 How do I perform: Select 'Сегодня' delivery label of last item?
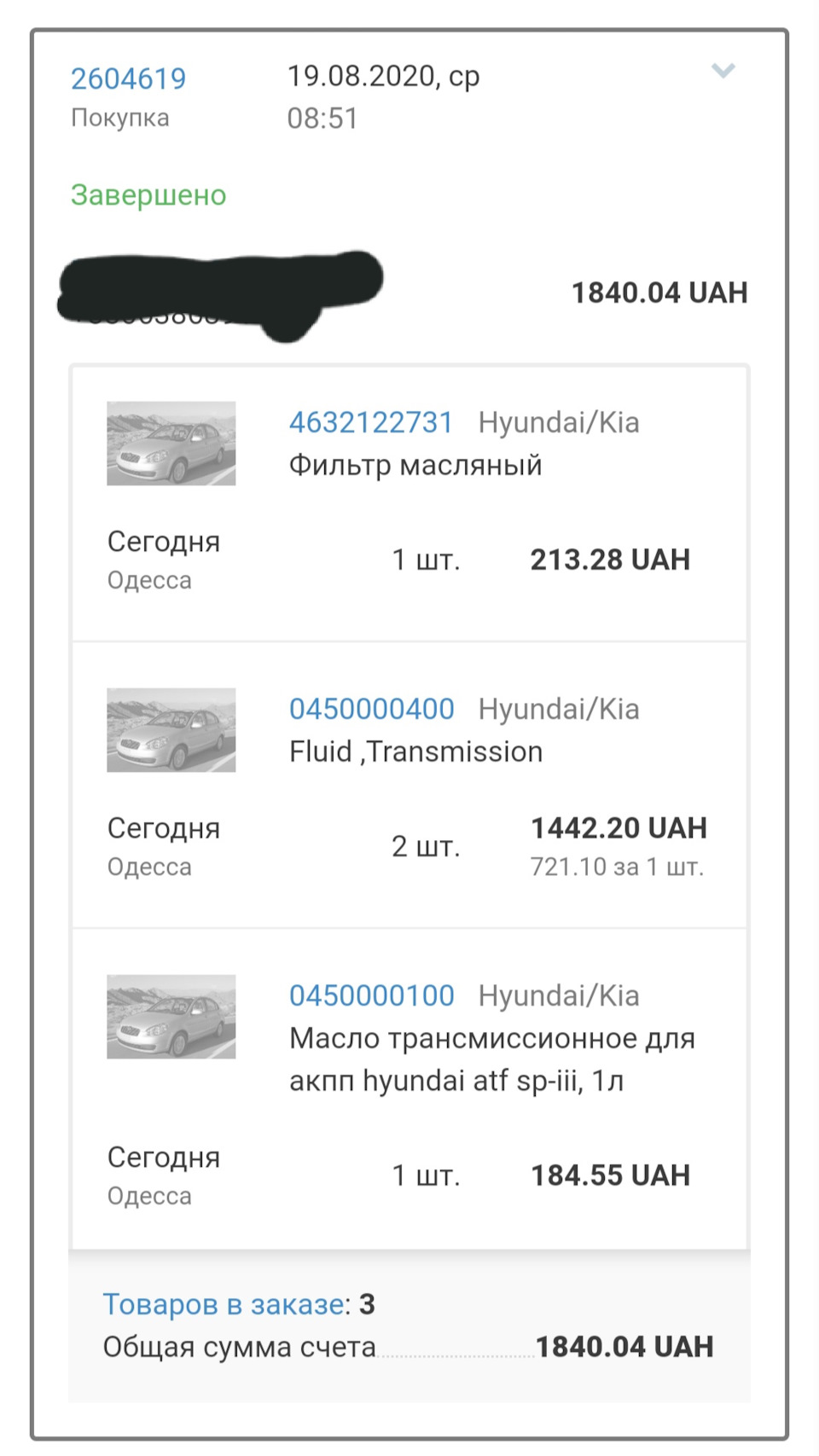click(x=164, y=1157)
